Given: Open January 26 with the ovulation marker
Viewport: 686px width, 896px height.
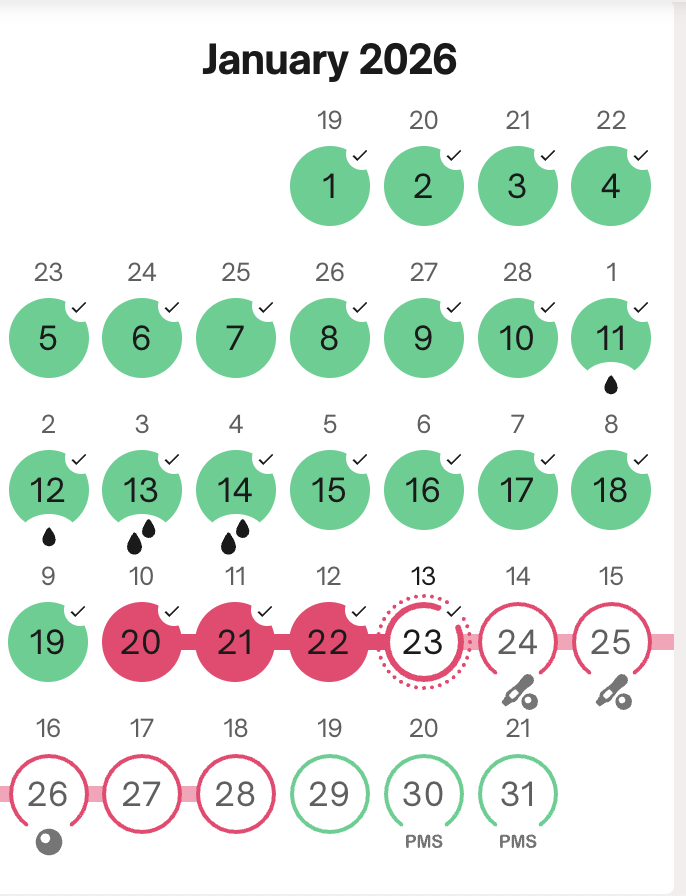Looking at the screenshot, I should pyautogui.click(x=47, y=795).
